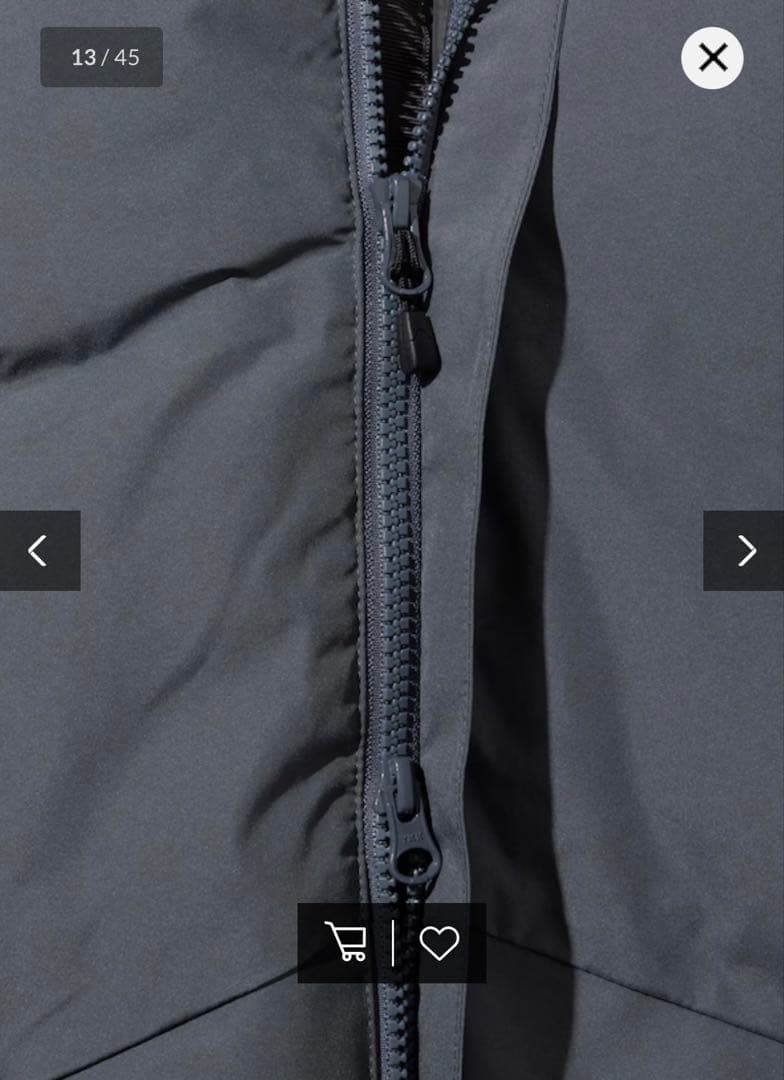
Task: Add this jacket to the shopping cart
Action: pyautogui.click(x=346, y=943)
